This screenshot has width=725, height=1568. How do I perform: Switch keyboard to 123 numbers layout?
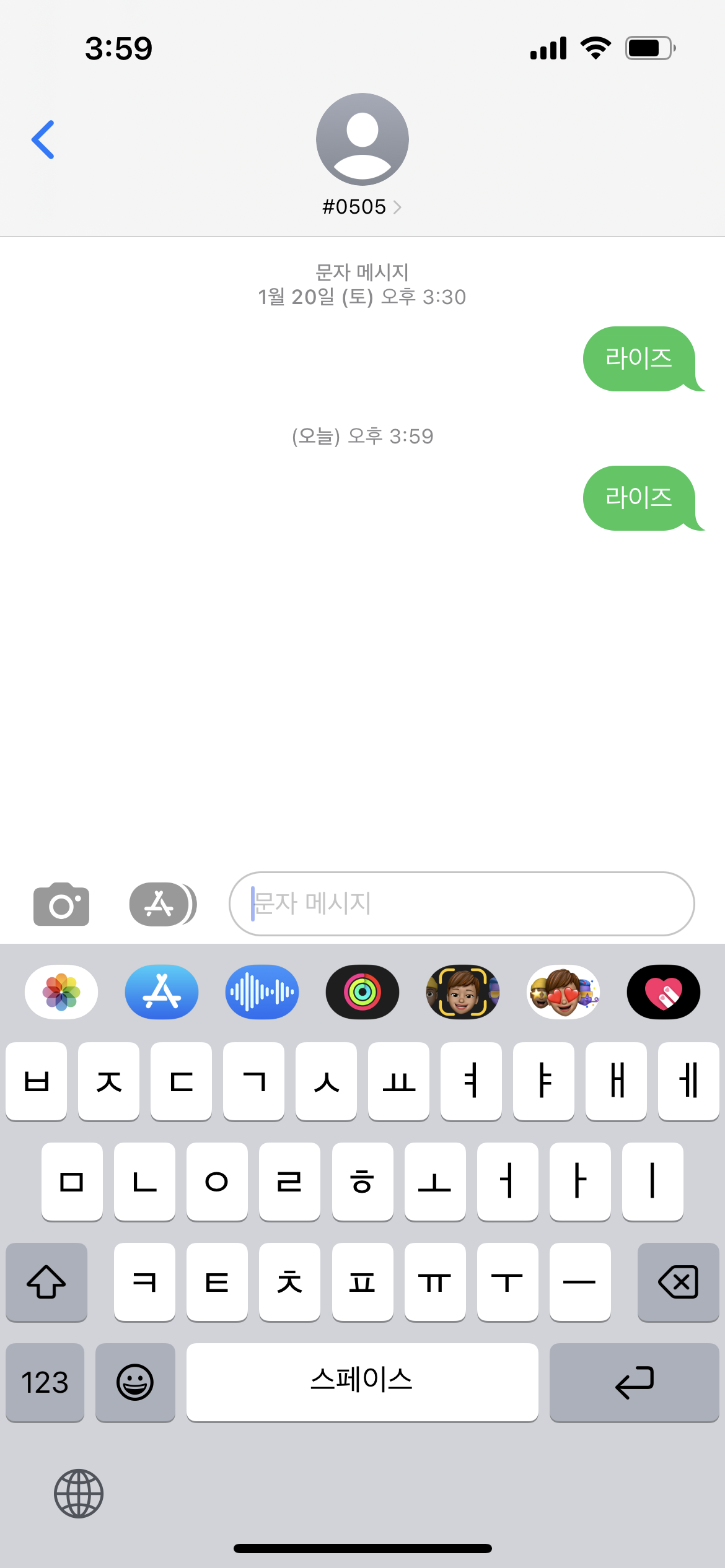[x=45, y=1382]
